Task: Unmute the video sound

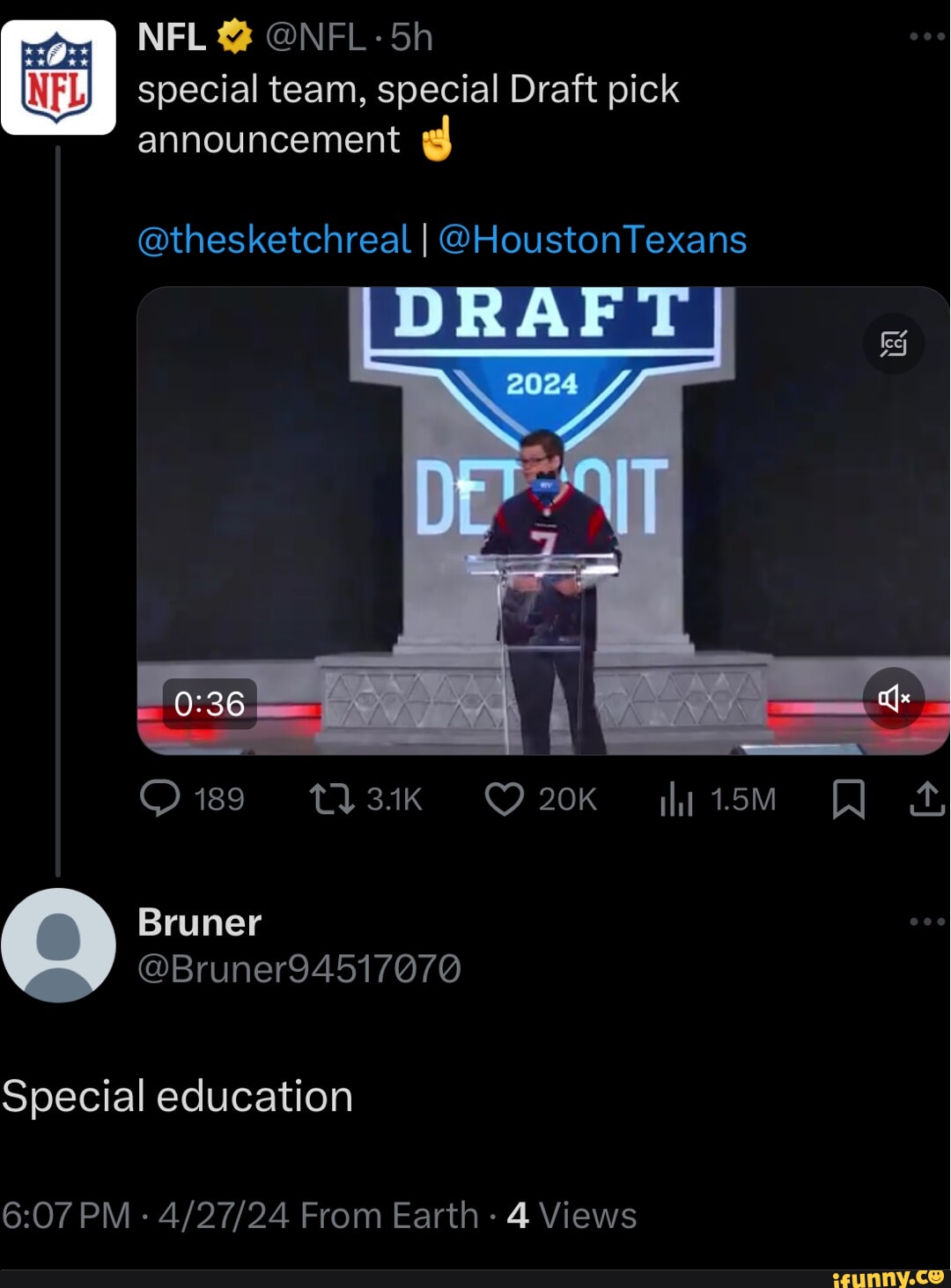Action: (894, 699)
